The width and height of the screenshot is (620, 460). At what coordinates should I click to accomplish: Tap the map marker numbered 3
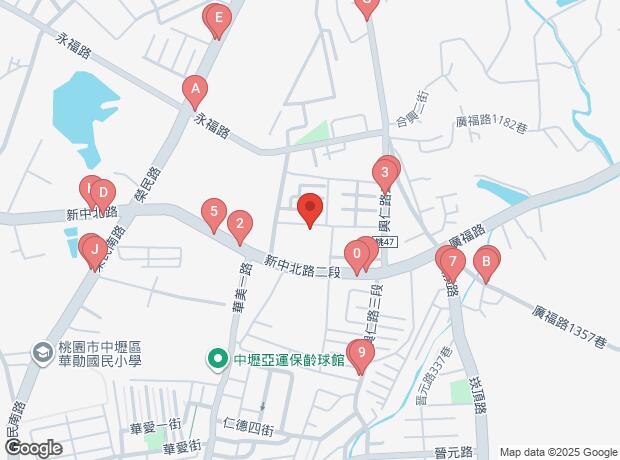(385, 174)
